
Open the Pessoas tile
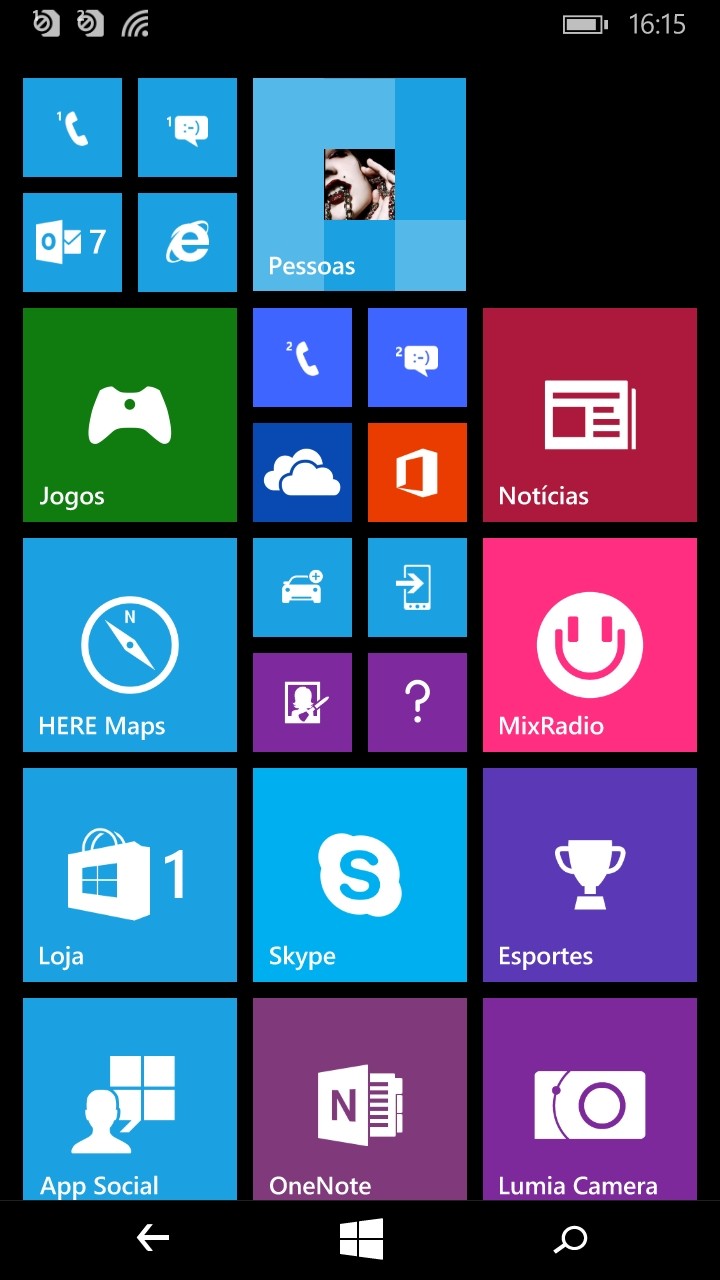(x=359, y=185)
